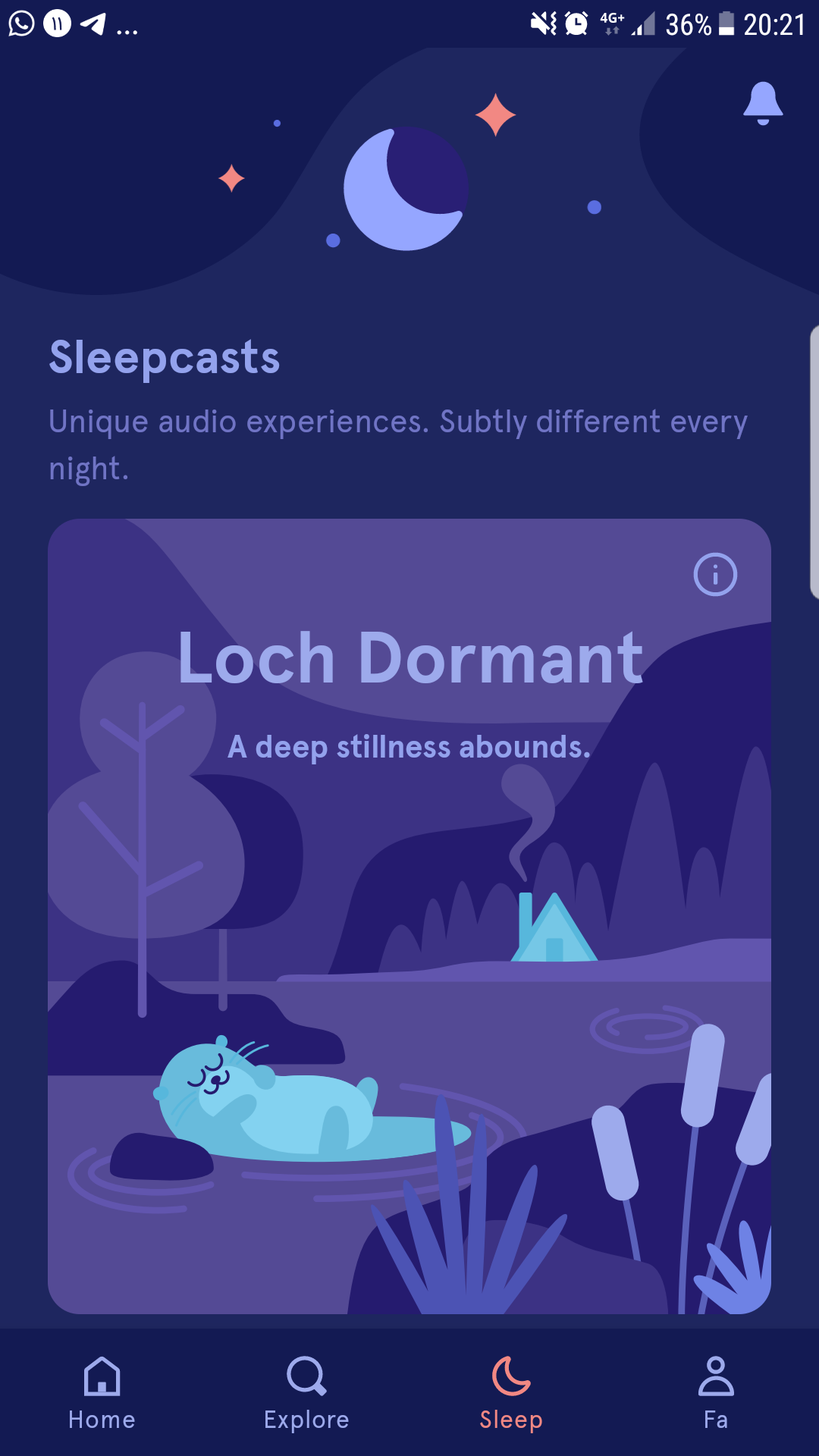Go to the Home tab
This screenshot has width=819, height=1456.
click(102, 1394)
